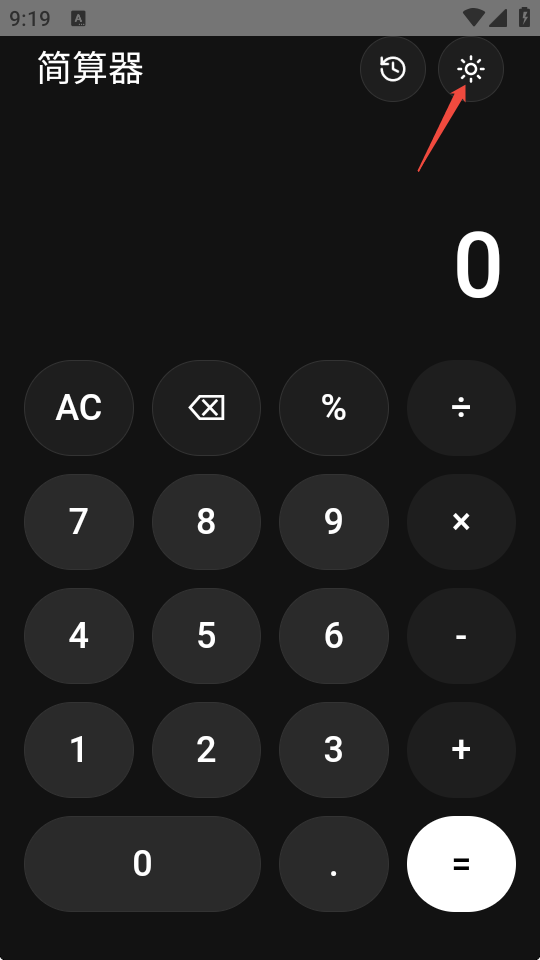Clear everything with AC
Viewport: 540px width, 960px height.
(79, 408)
